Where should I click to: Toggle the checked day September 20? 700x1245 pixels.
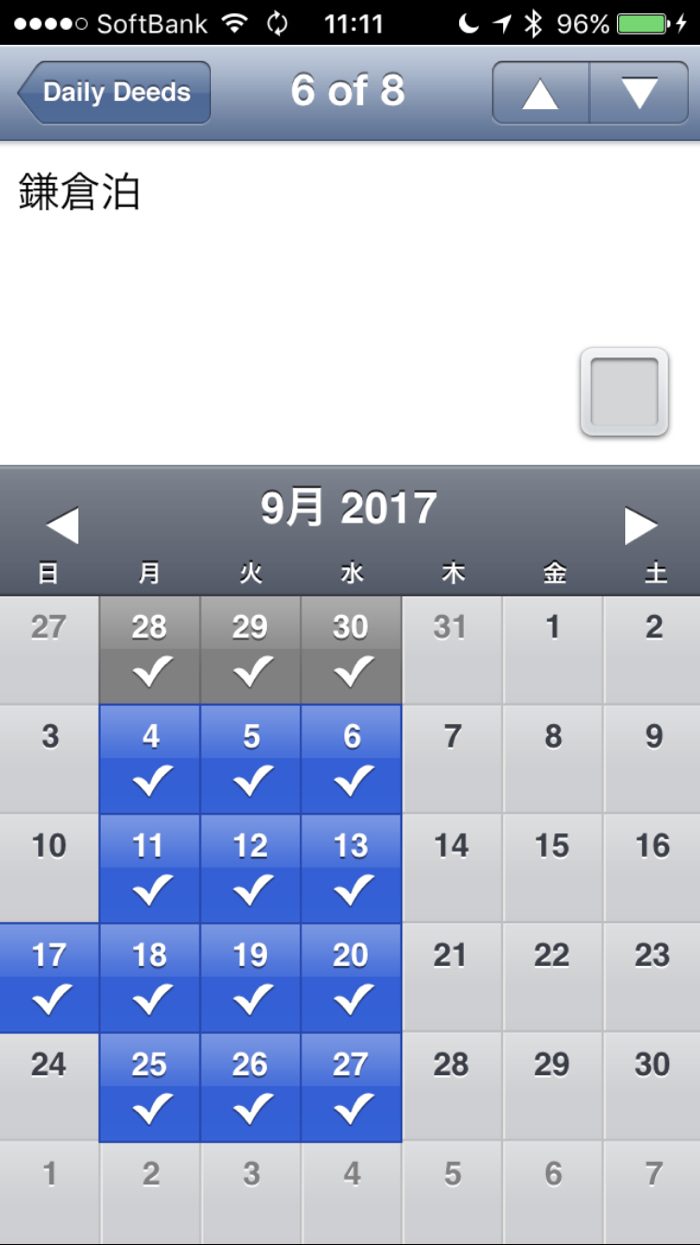pos(351,978)
